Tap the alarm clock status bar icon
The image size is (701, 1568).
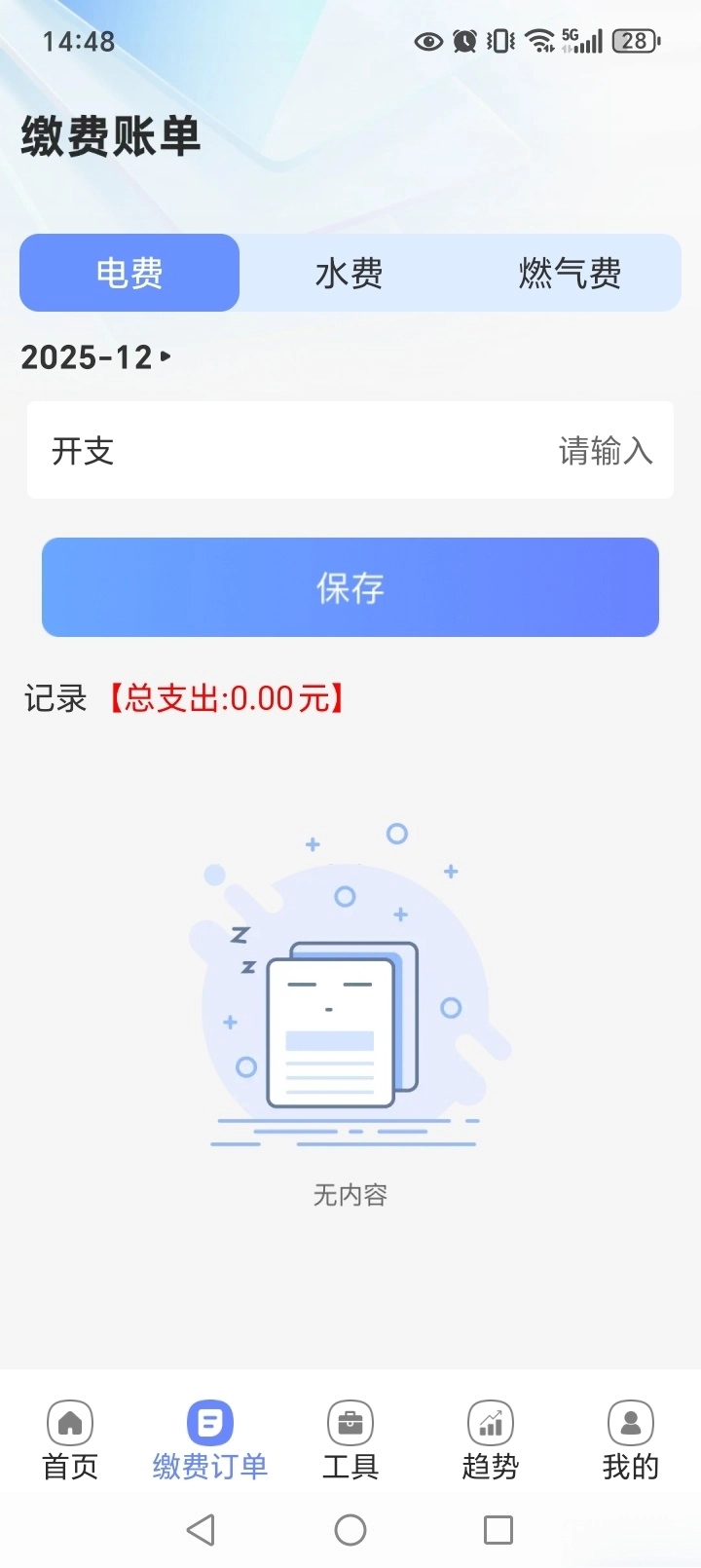click(463, 41)
